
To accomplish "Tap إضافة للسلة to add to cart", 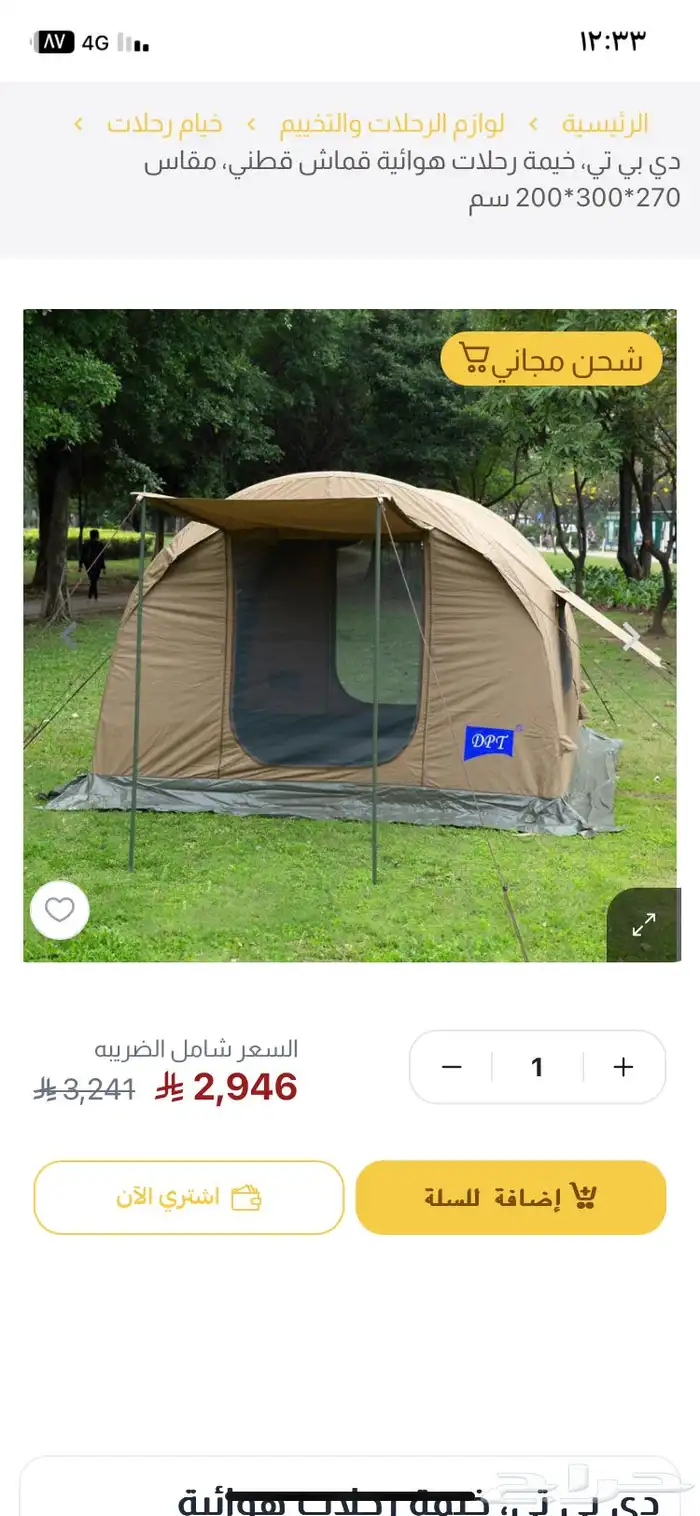I will click(510, 1197).
